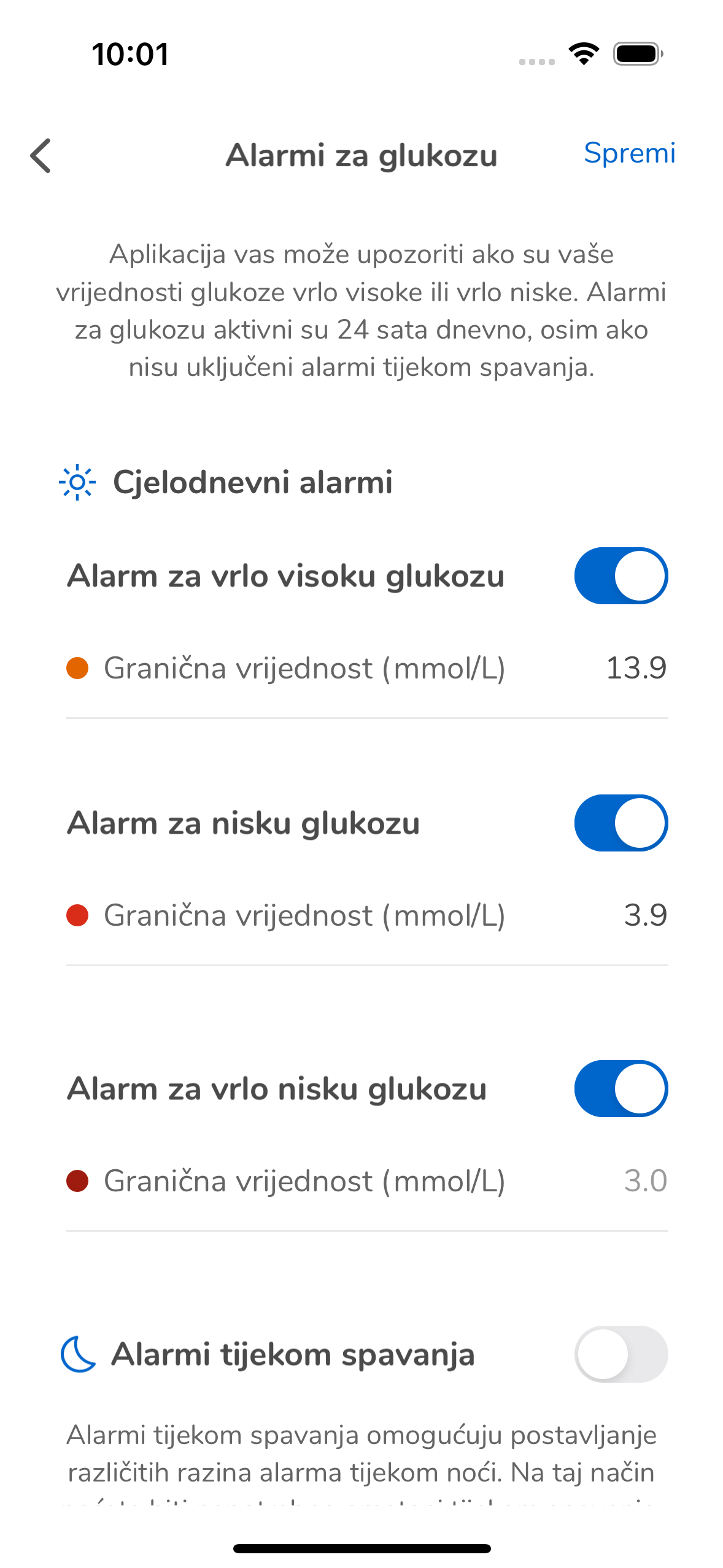Go back using the top-left arrow
The width and height of the screenshot is (723, 1568).
point(41,156)
